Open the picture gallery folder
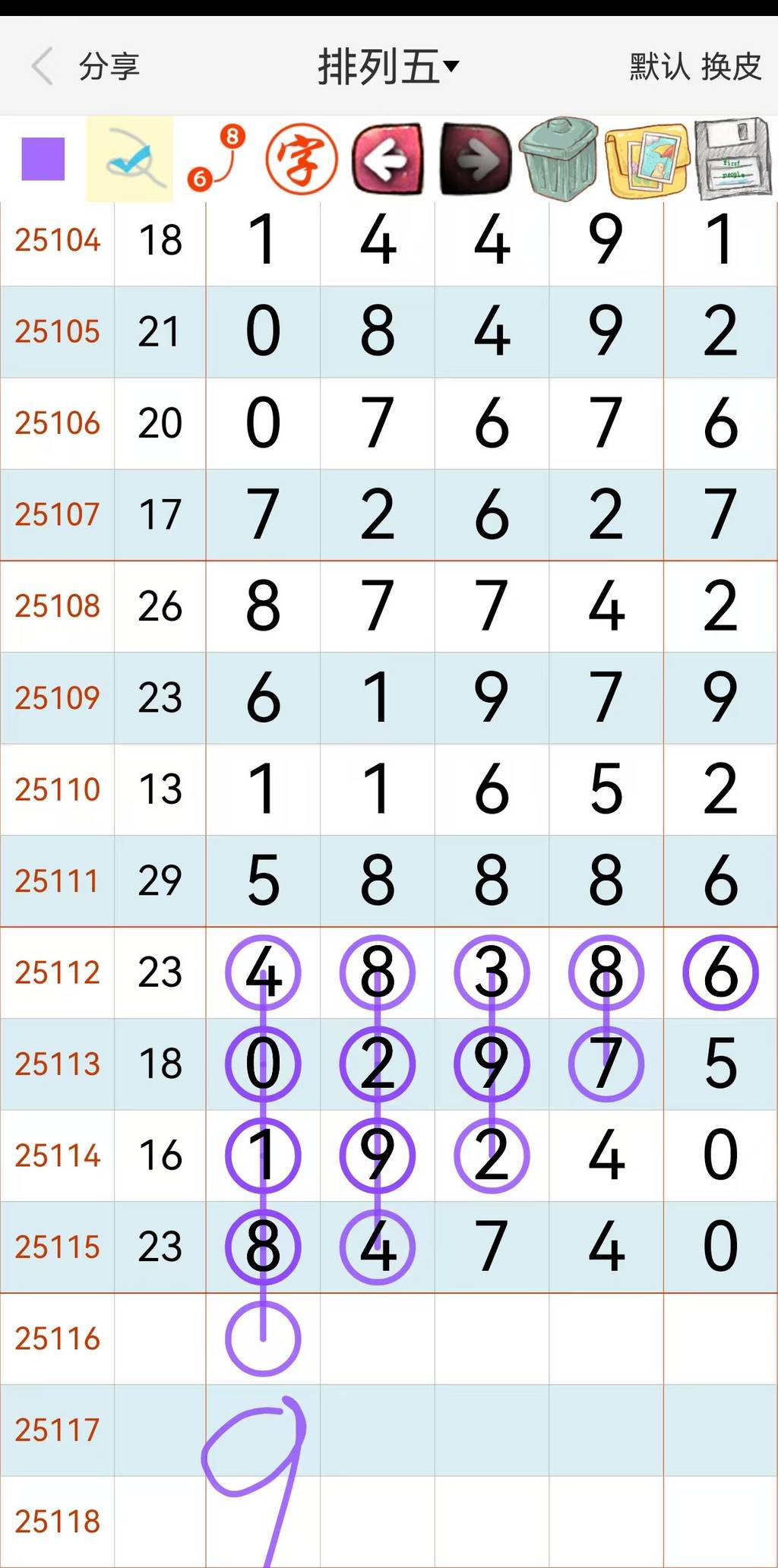This screenshot has height=1568, width=778. 647,160
